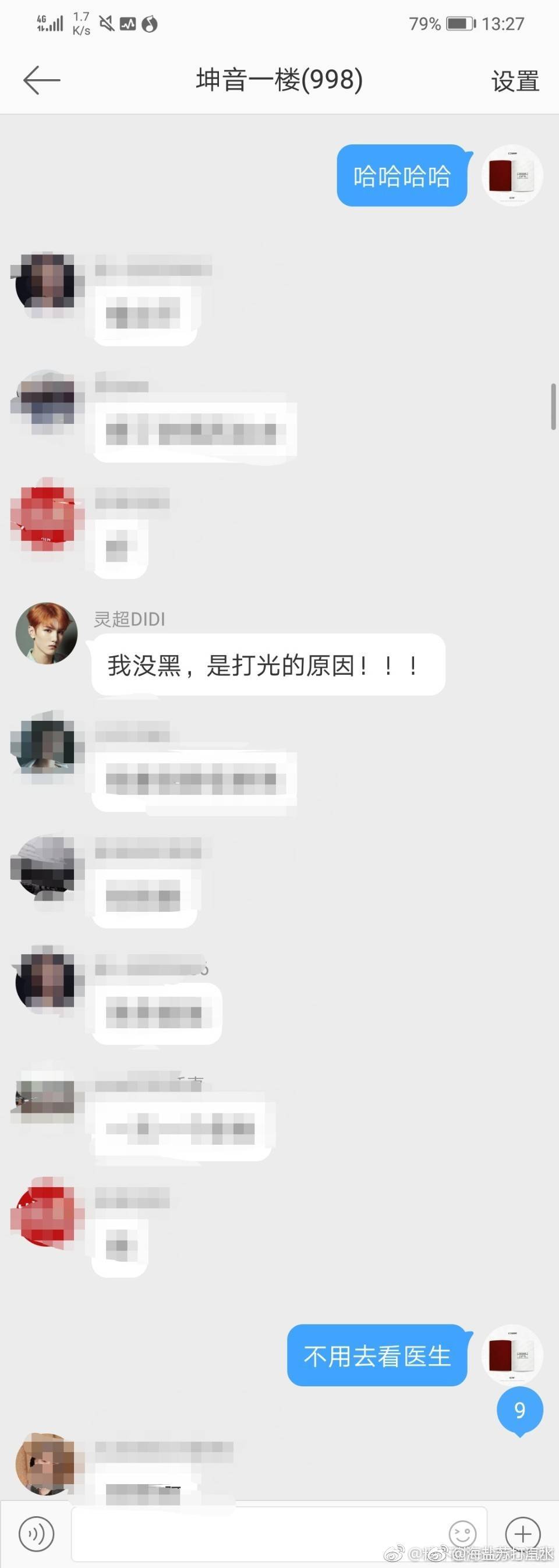Jump to the 9 new messages
The image size is (559, 1568).
519,1410
